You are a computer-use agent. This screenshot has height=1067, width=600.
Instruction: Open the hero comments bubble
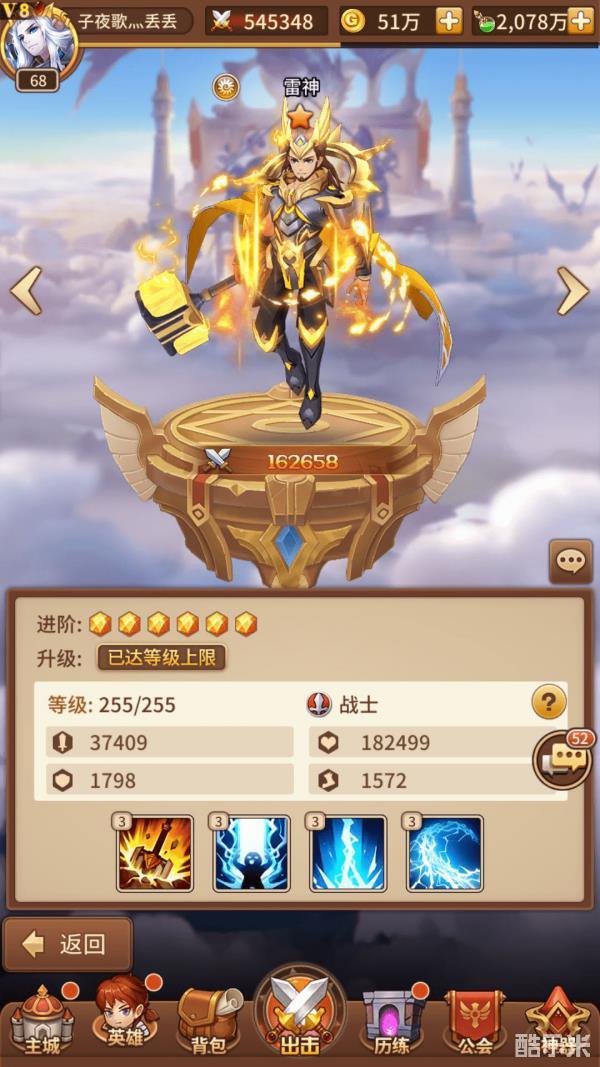[570, 561]
